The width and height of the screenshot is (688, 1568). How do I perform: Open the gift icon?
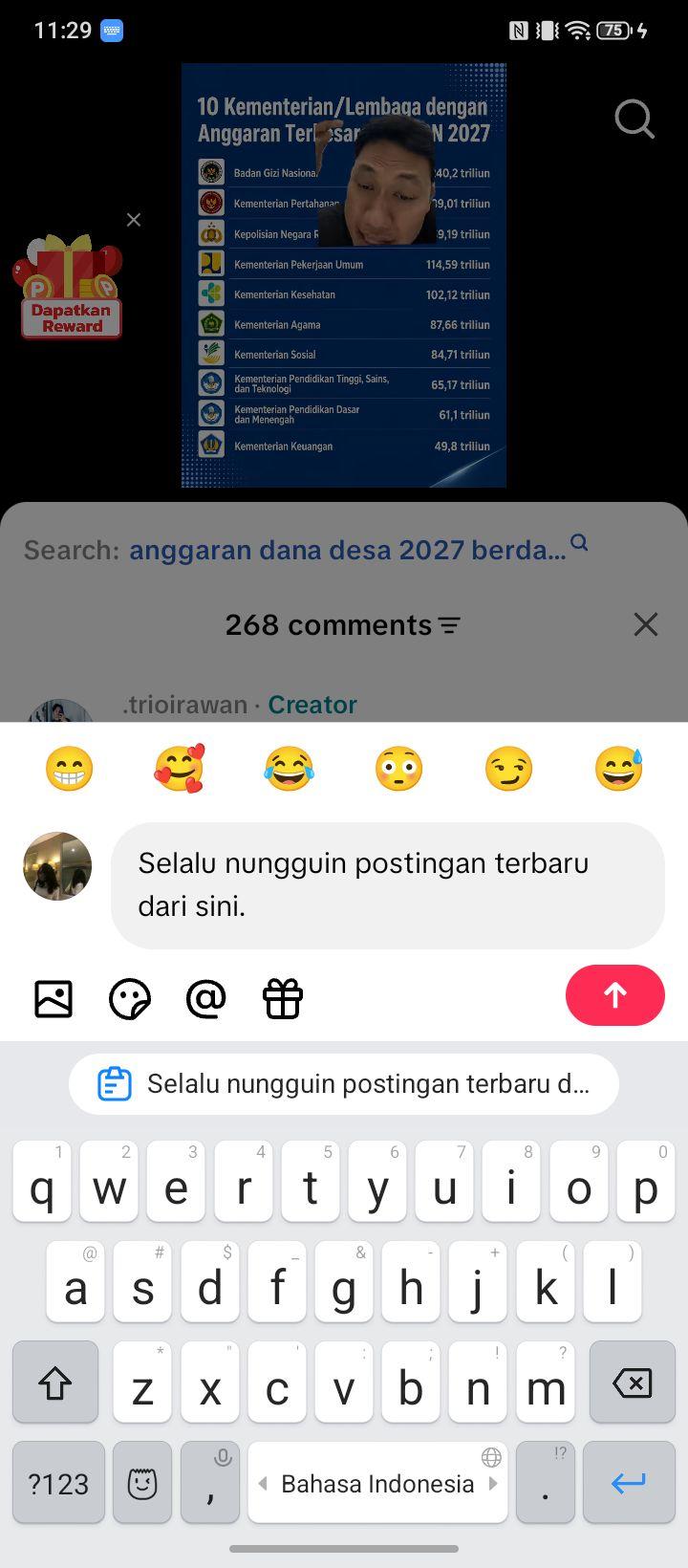283,999
